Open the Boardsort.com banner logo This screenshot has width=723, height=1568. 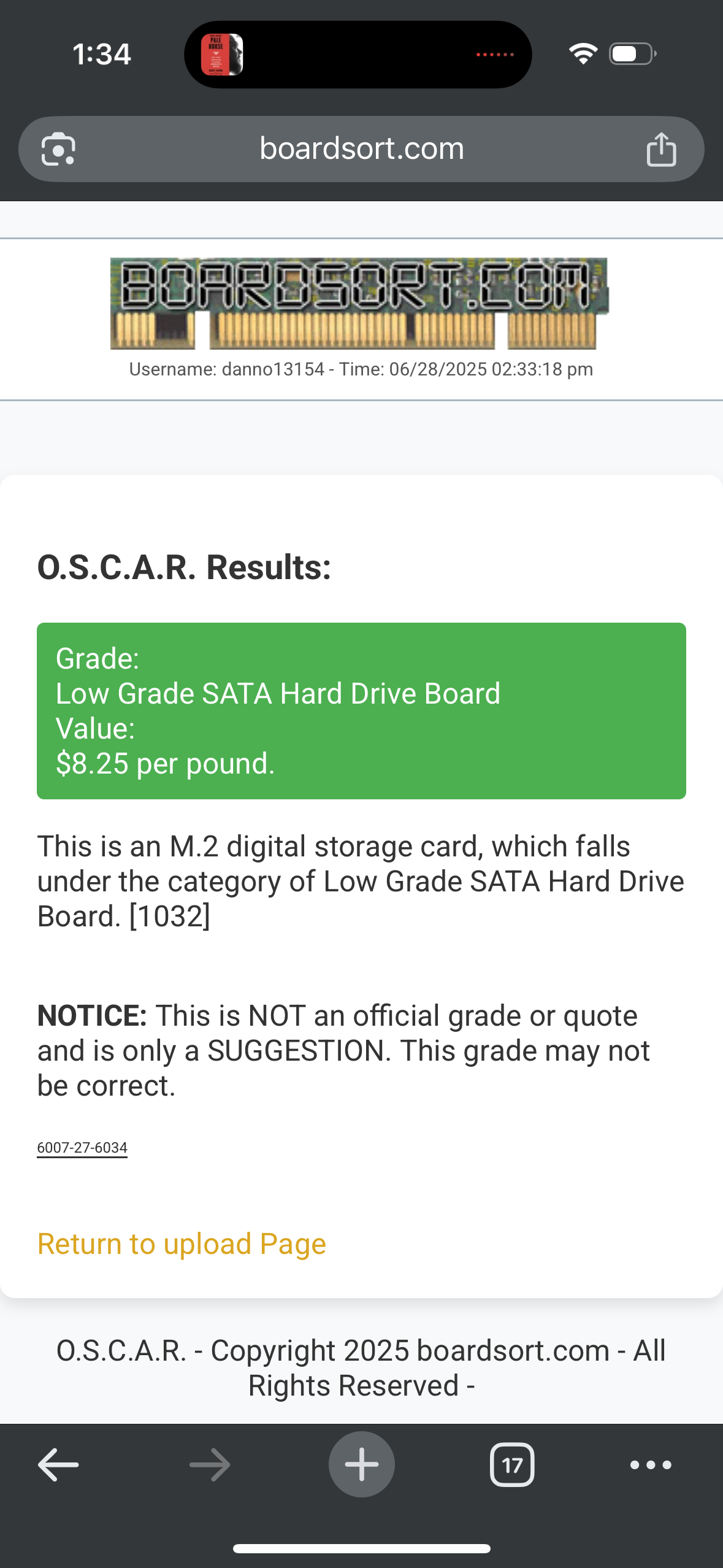point(359,303)
